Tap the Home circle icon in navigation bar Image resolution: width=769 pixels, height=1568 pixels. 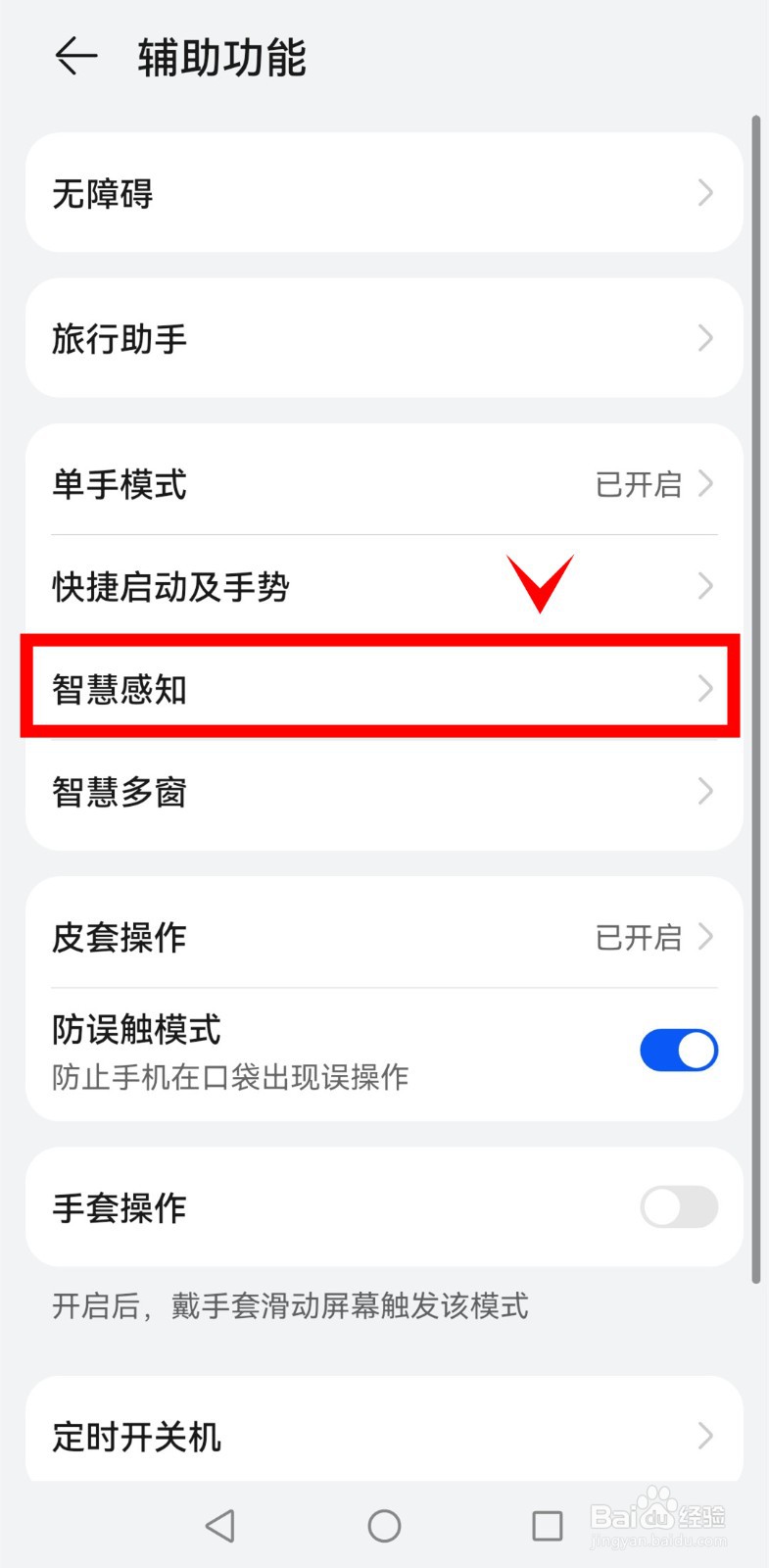pyautogui.click(x=384, y=1525)
